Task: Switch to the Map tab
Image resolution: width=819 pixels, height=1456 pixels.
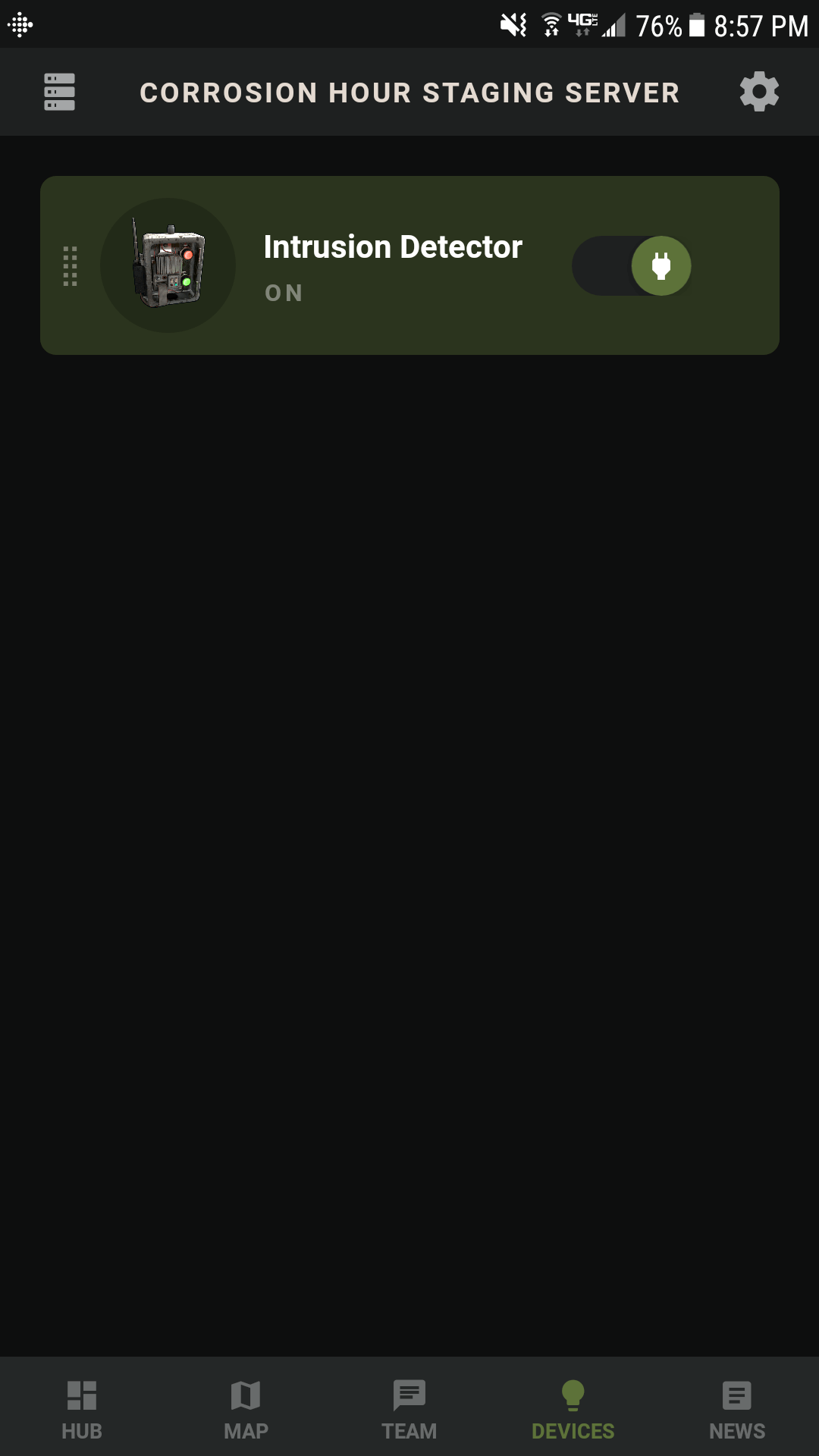Action: (x=246, y=1410)
